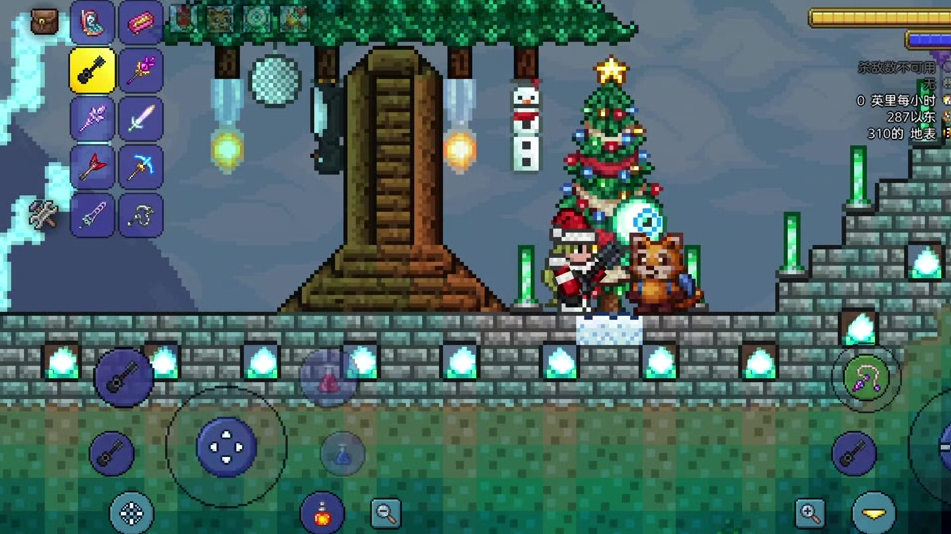Tap the movement joystick center
The image size is (951, 534).
(226, 446)
